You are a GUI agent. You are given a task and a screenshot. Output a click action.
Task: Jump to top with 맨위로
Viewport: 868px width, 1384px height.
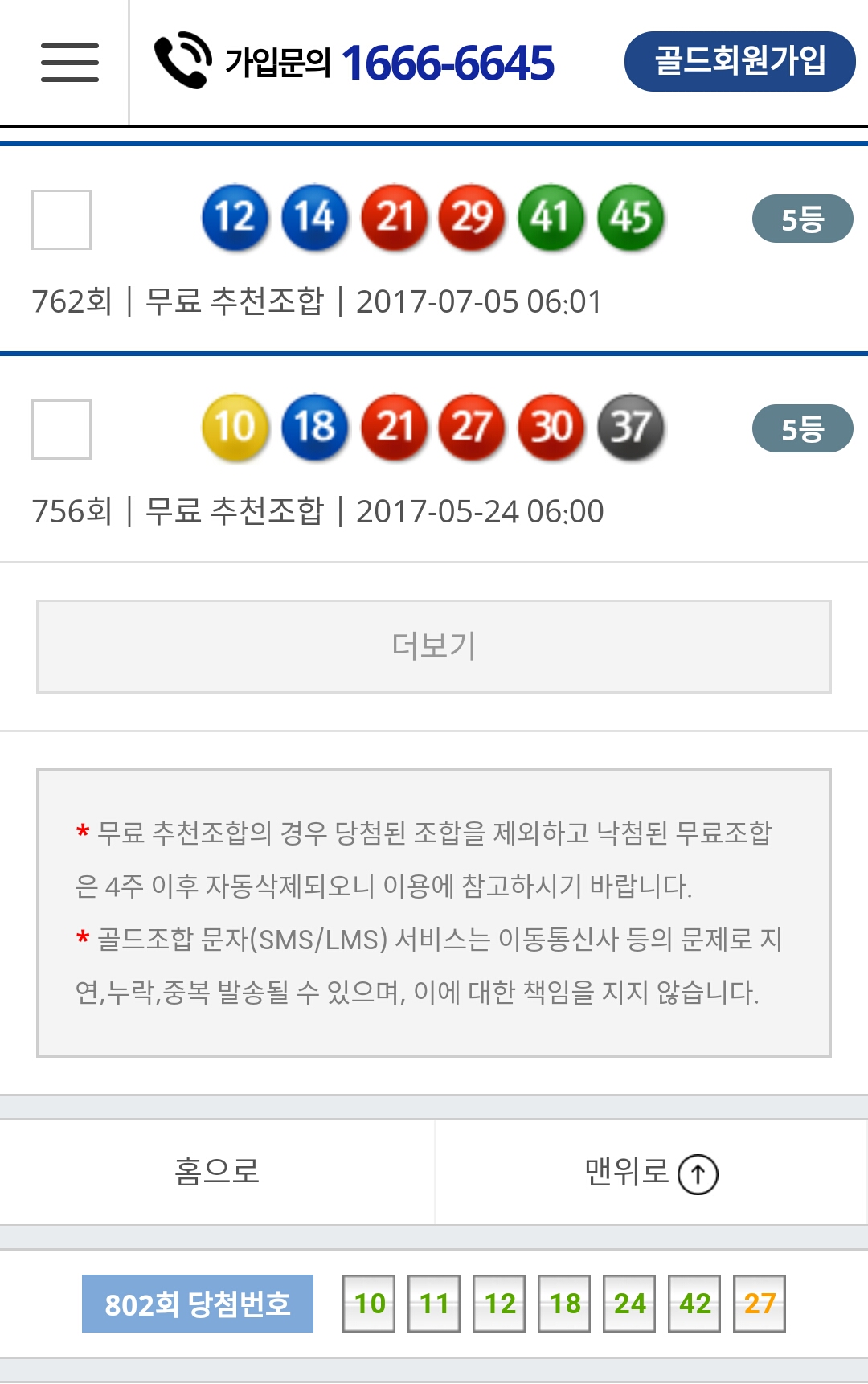click(651, 1172)
